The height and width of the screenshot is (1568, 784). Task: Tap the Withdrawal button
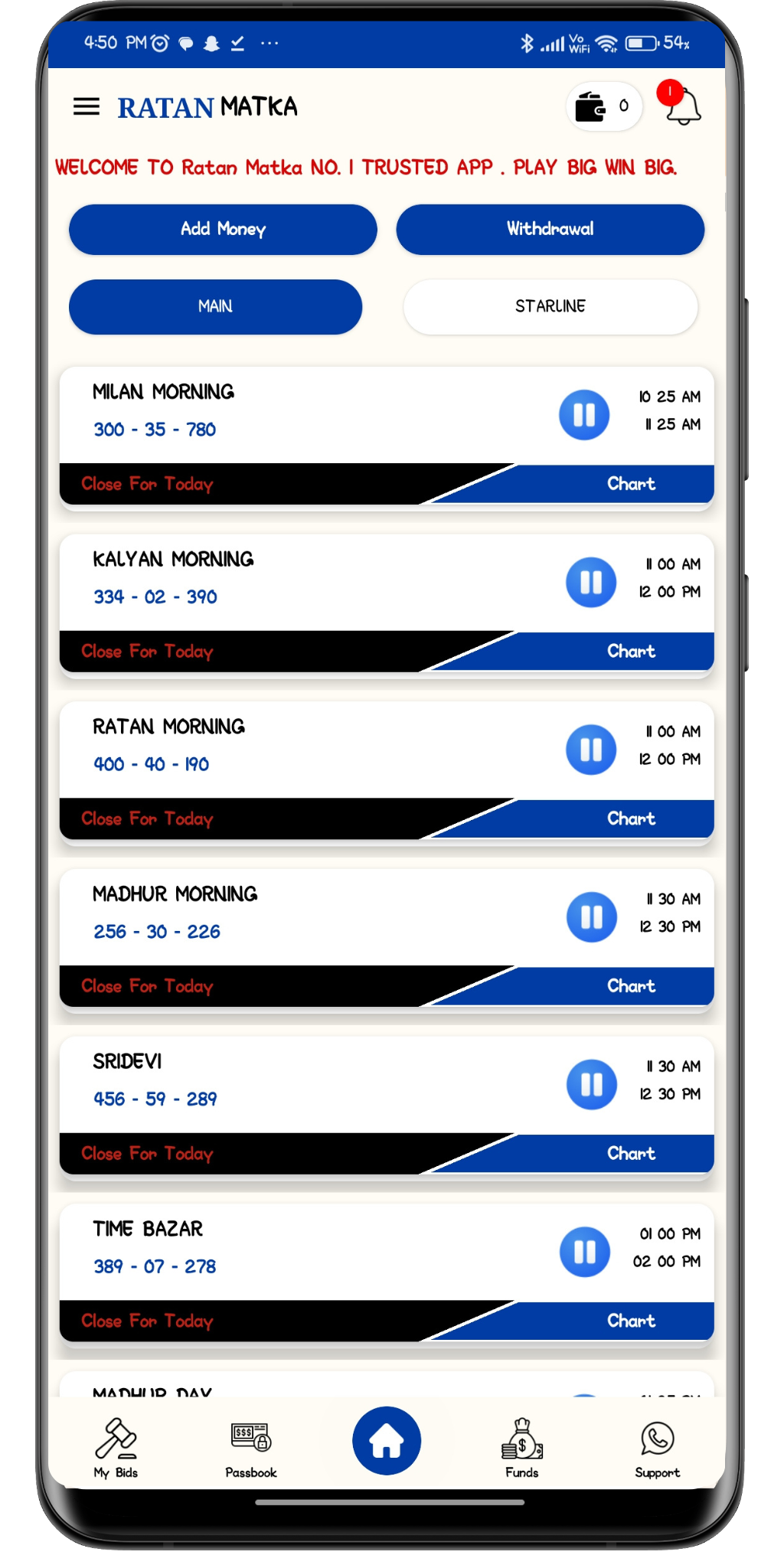(x=550, y=229)
